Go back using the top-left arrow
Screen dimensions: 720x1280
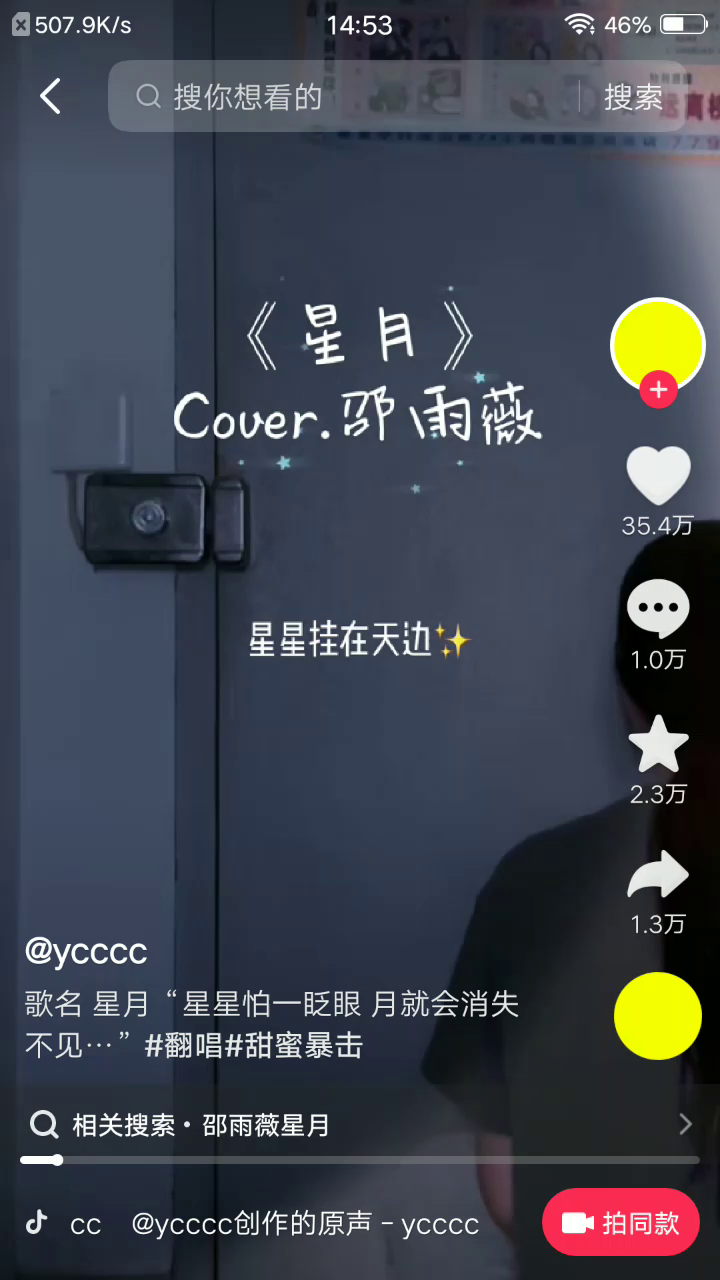coord(50,97)
